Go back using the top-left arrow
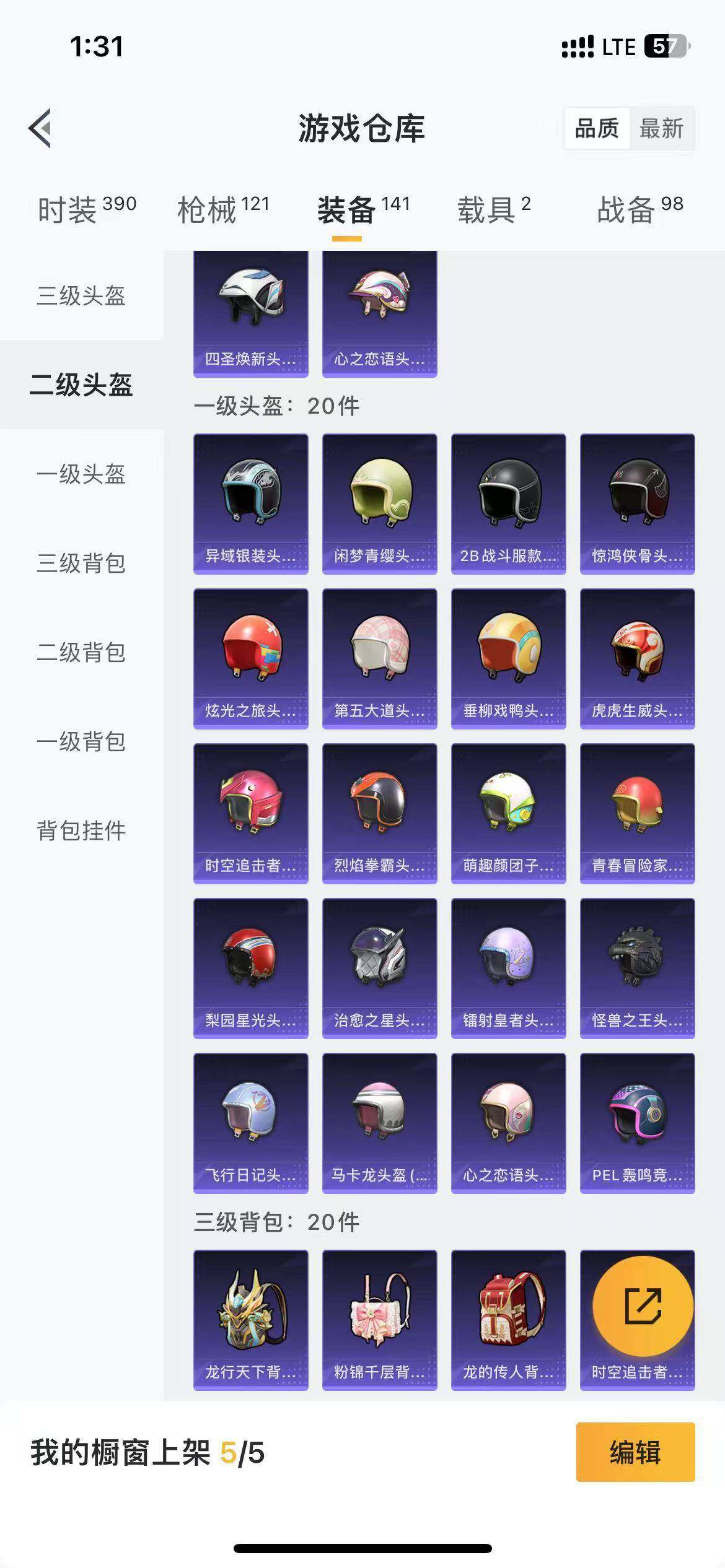 (40, 128)
